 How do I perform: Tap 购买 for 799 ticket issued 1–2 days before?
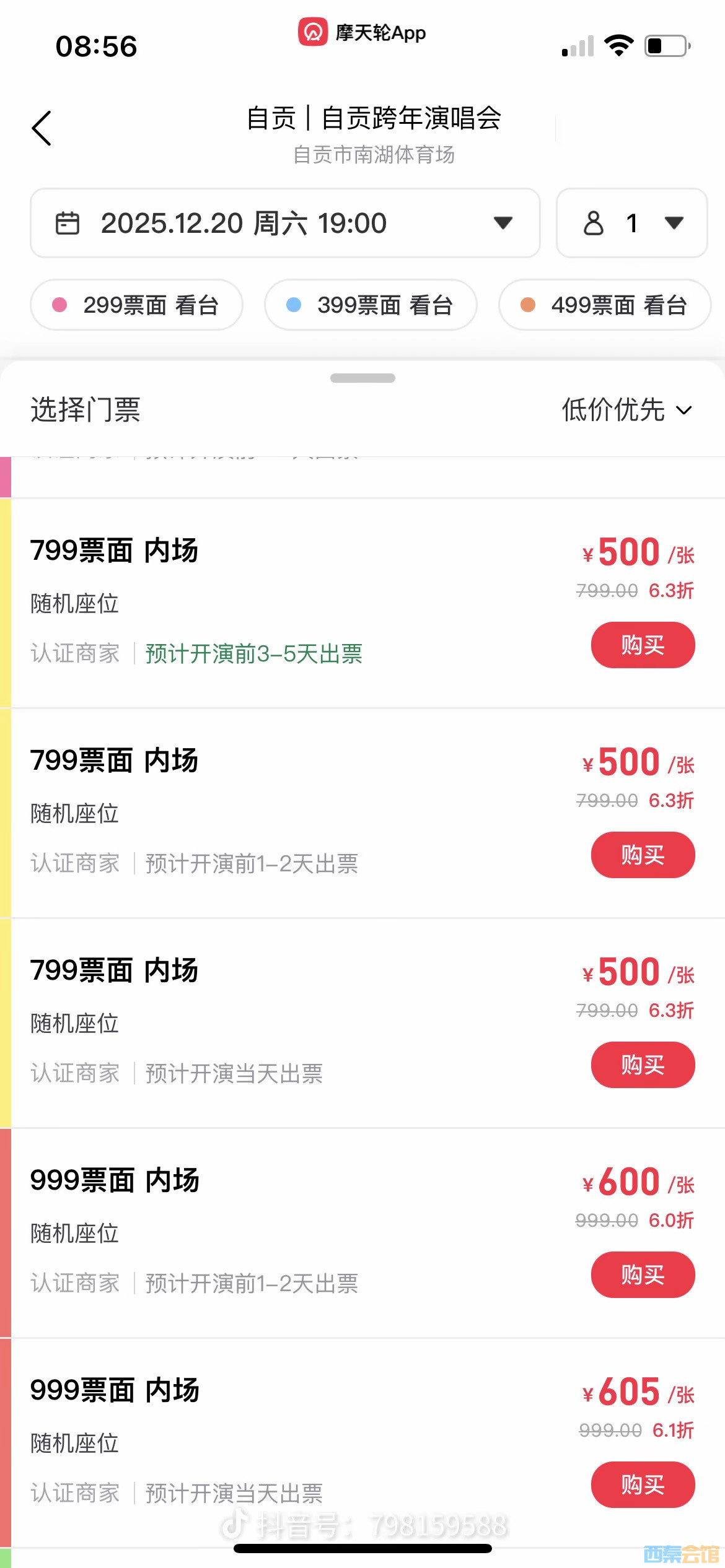[x=643, y=855]
